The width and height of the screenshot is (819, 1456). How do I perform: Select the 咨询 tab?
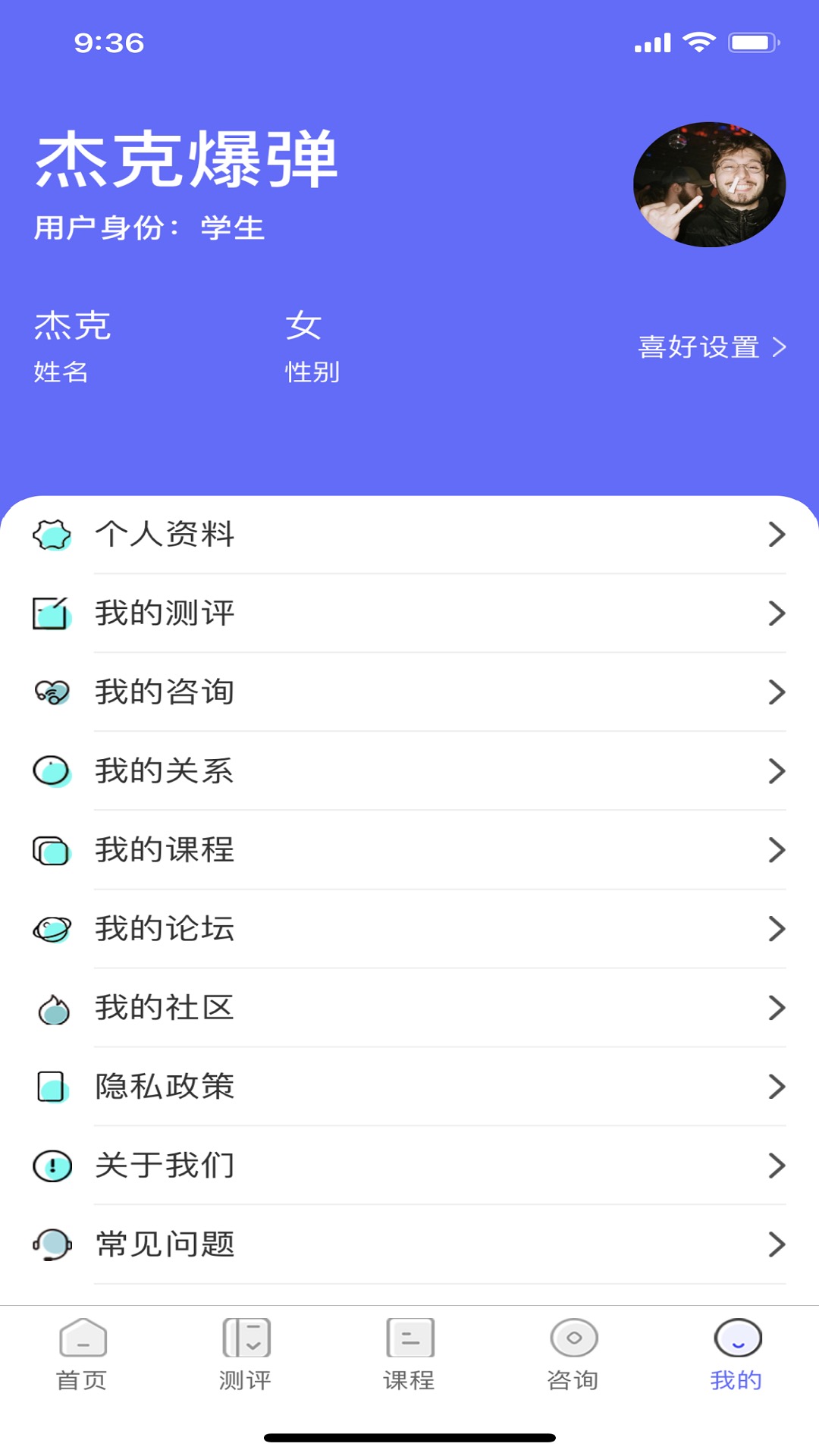pos(573,1354)
